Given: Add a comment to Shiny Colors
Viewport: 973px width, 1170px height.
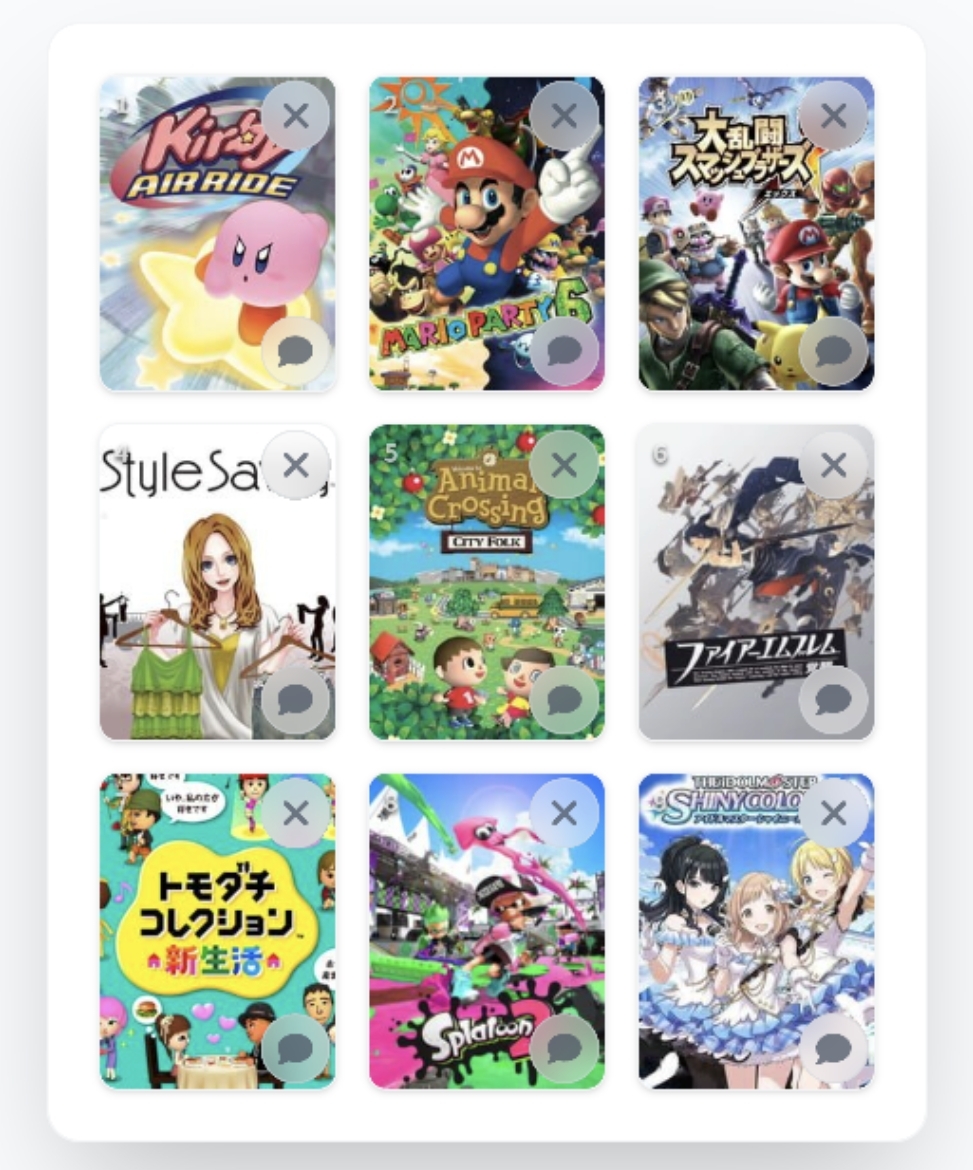Looking at the screenshot, I should click(833, 1048).
